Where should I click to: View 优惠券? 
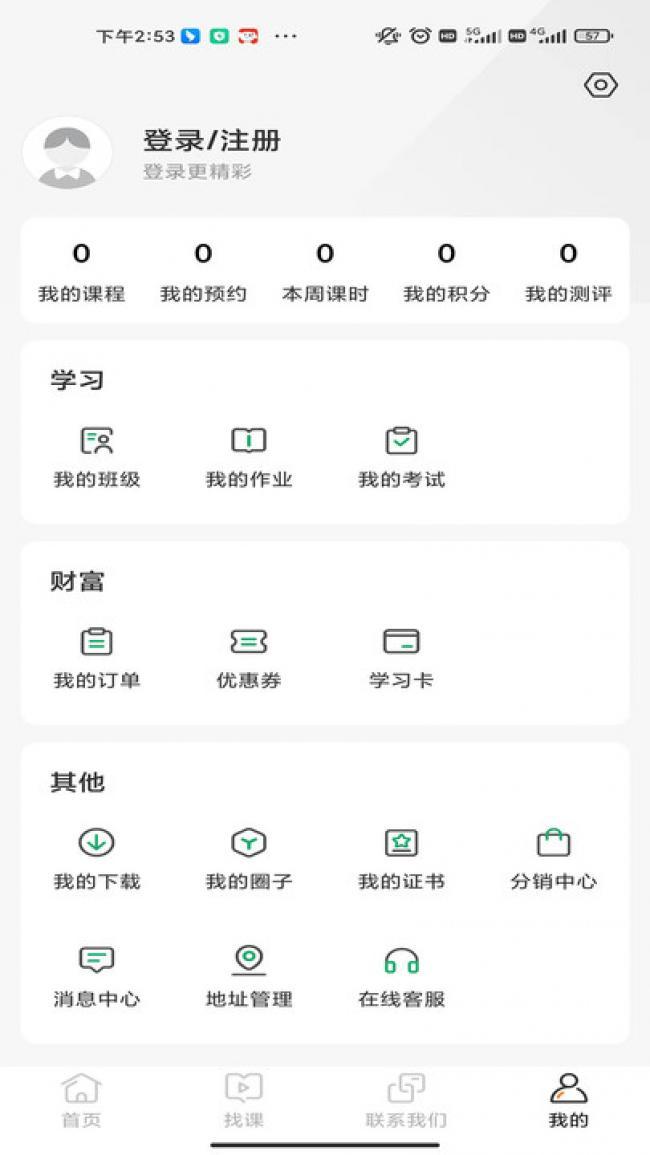click(x=249, y=658)
